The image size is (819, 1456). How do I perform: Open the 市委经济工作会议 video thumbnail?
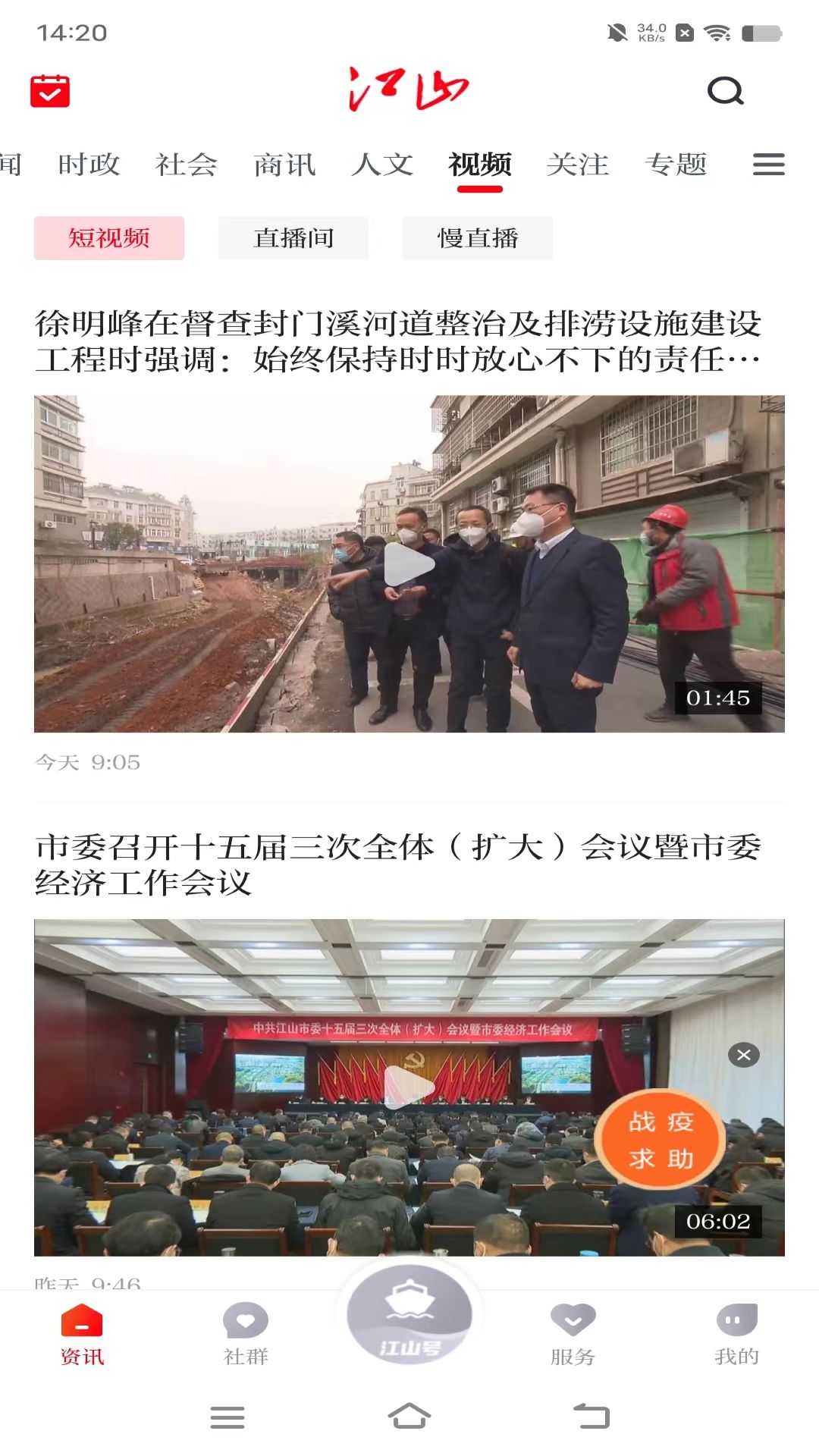(409, 1084)
